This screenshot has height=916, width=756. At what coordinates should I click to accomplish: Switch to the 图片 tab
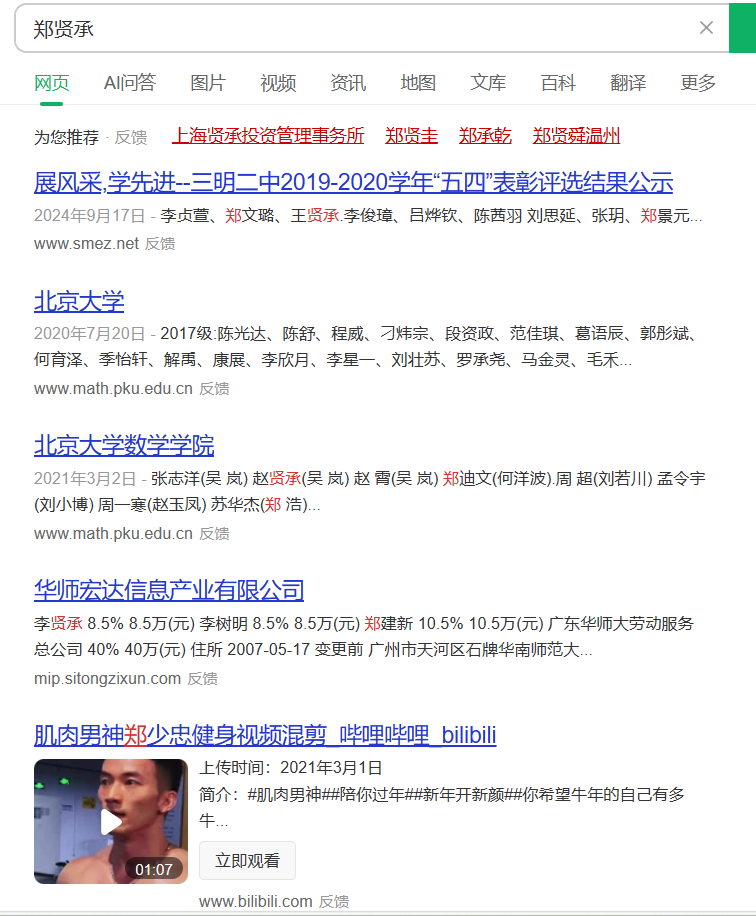point(208,83)
